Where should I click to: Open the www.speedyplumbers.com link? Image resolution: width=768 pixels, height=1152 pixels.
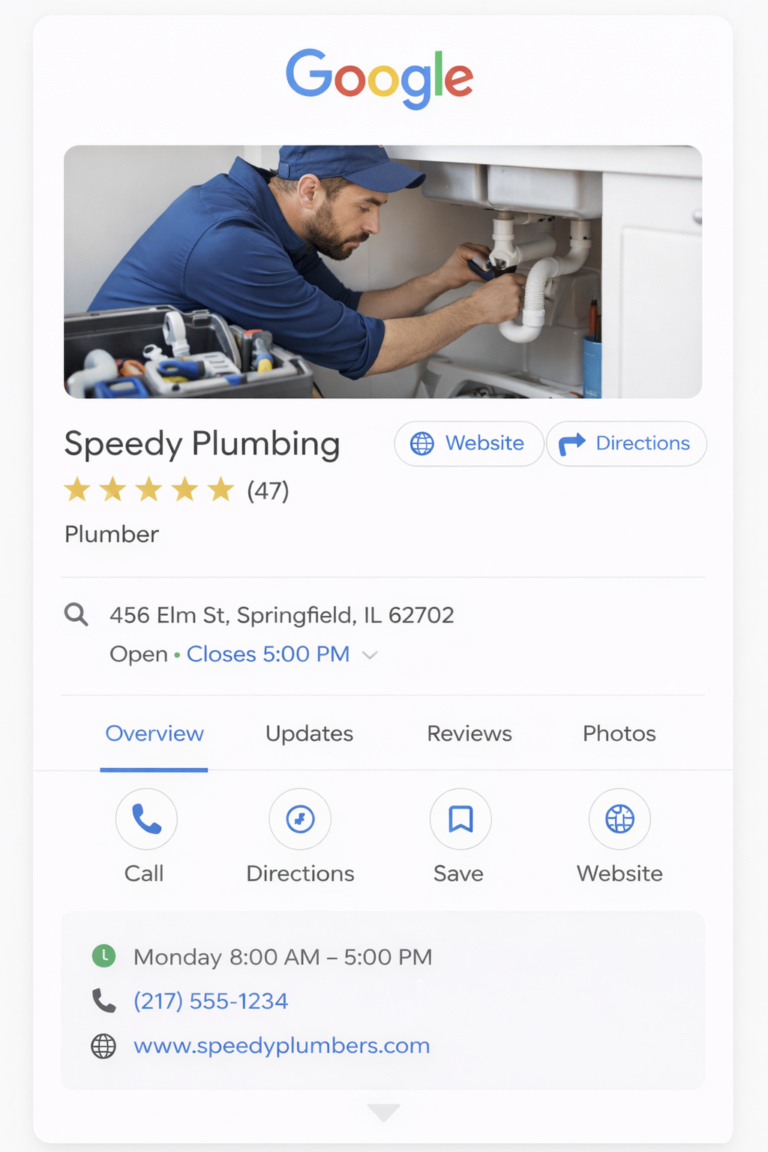tap(281, 1046)
